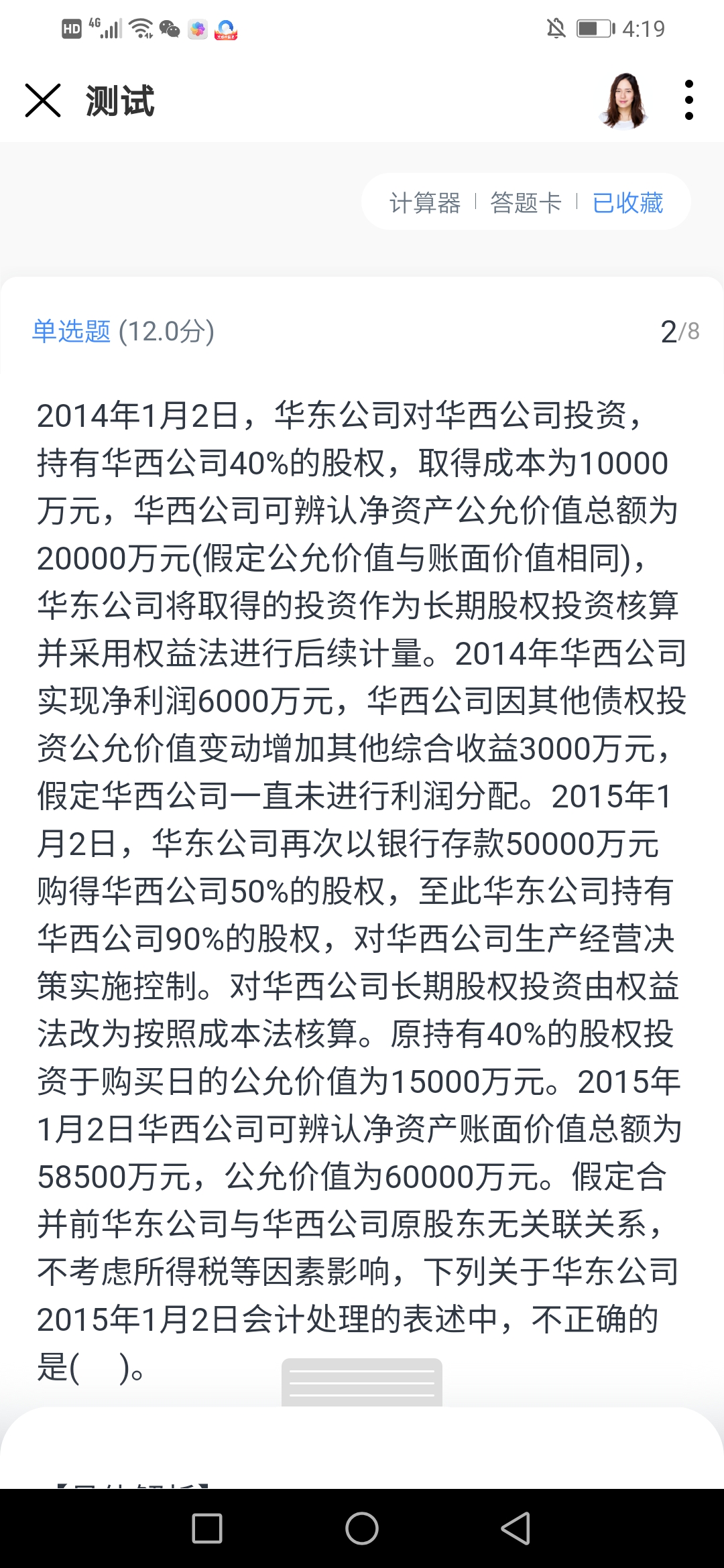The width and height of the screenshot is (724, 1568).
Task: Go to the home screen
Action: (362, 1528)
